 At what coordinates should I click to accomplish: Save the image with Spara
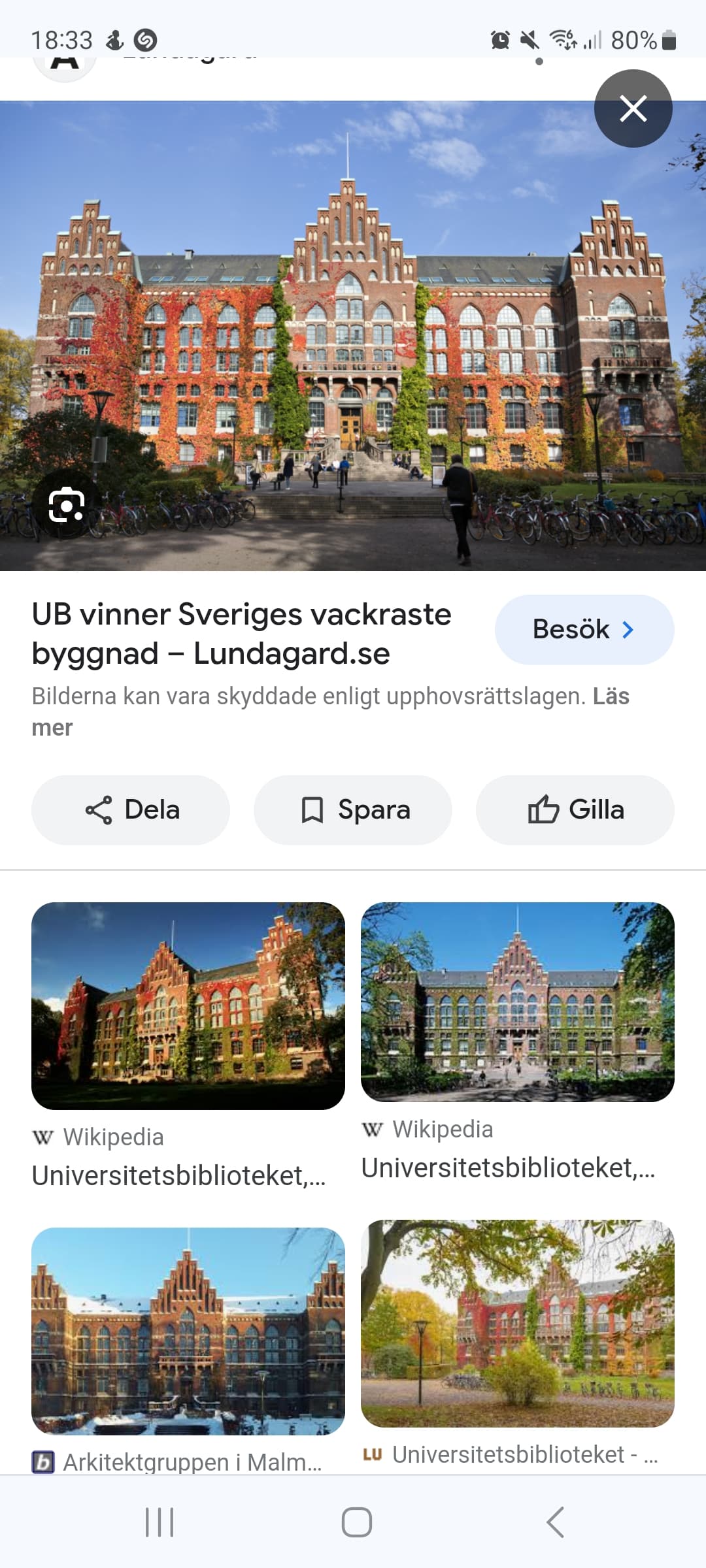pyautogui.click(x=353, y=810)
